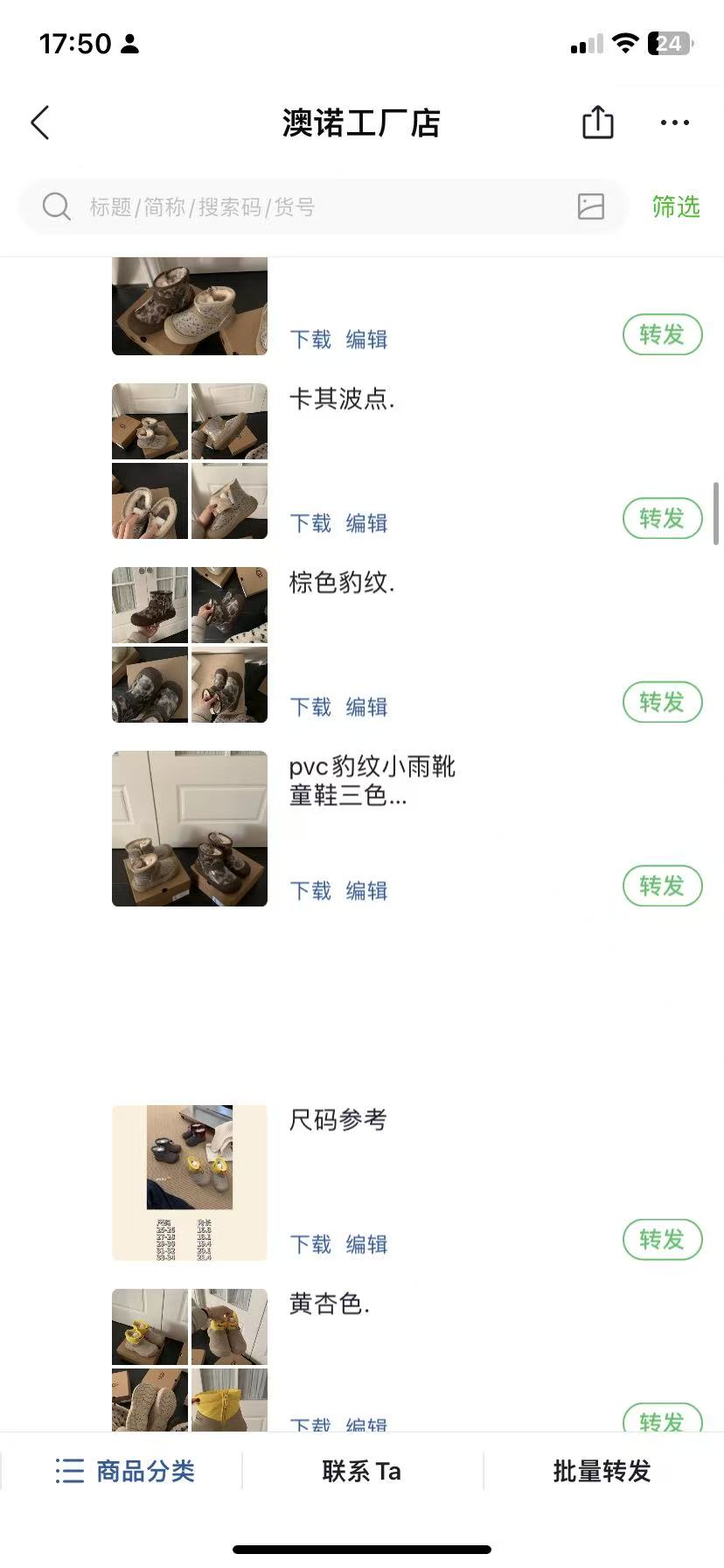Download the 棕色豹纹 item

310,707
